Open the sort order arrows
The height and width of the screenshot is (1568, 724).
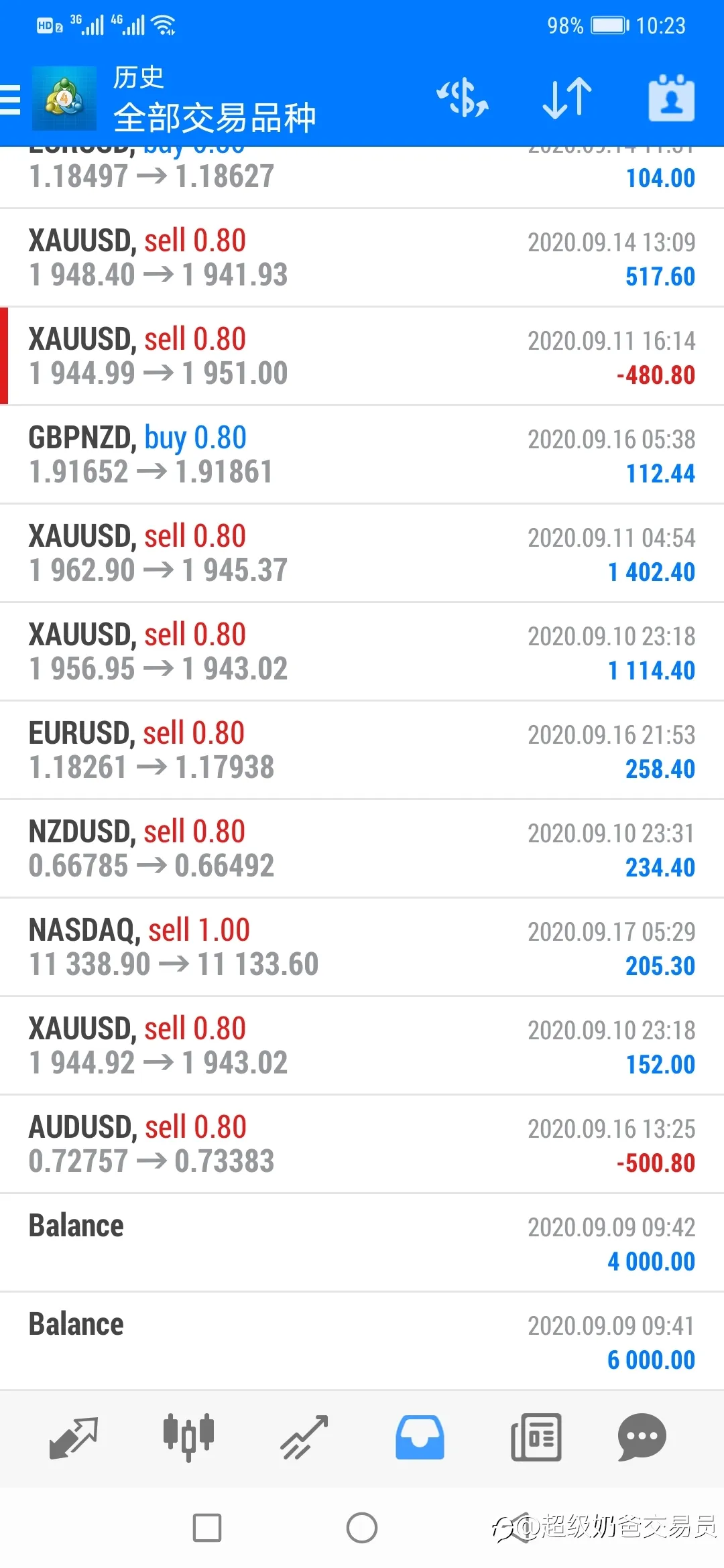coord(567,98)
